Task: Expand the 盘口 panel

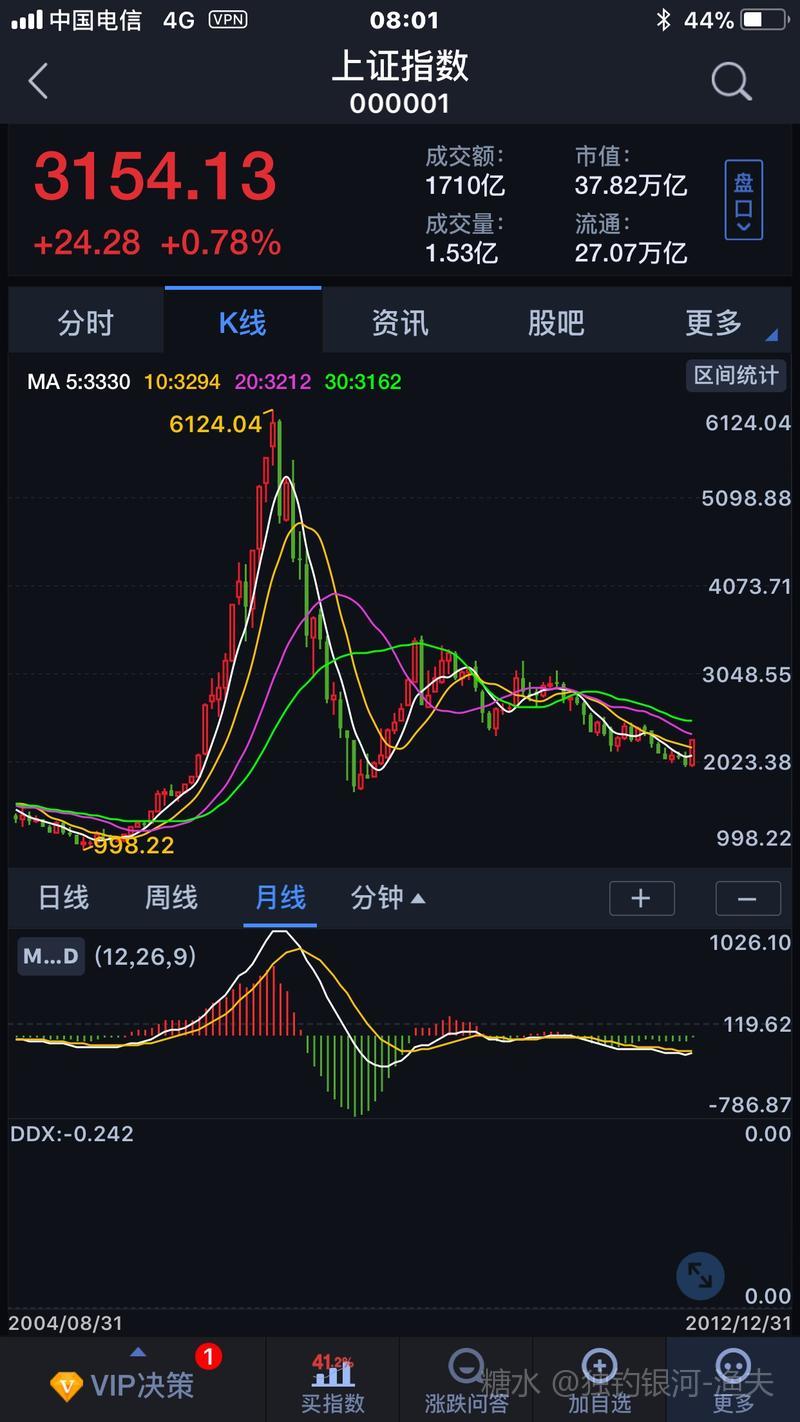Action: [743, 199]
